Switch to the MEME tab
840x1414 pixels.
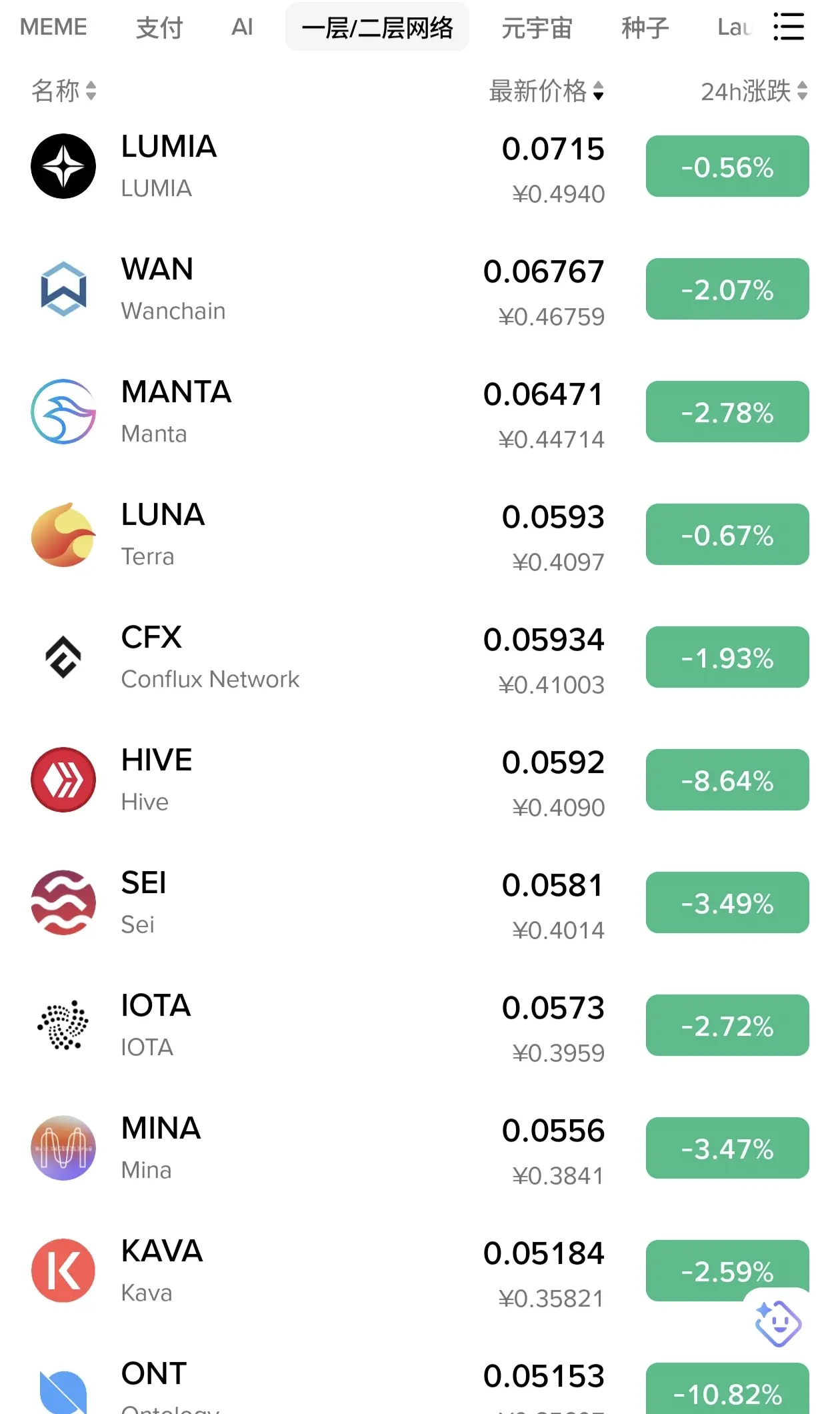click(53, 27)
